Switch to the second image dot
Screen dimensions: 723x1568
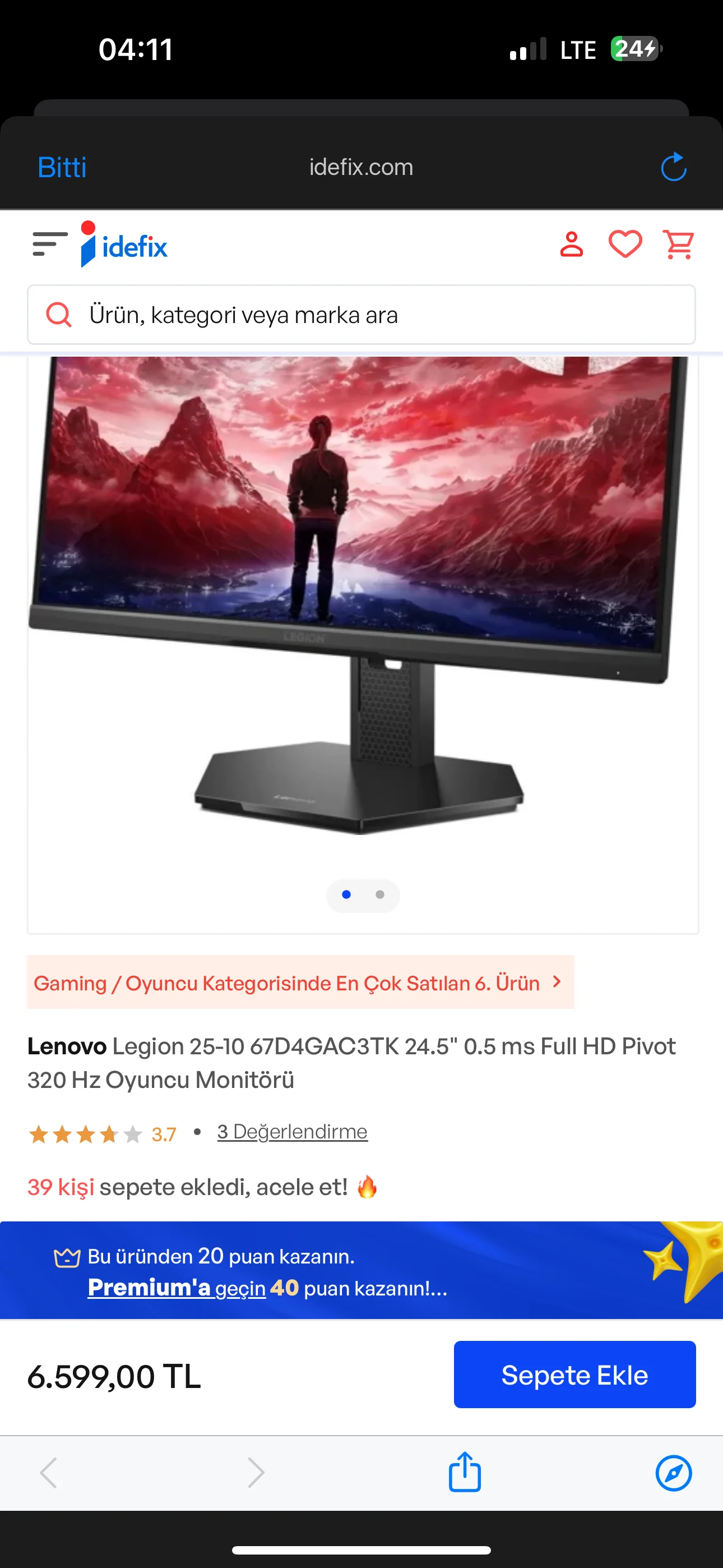pyautogui.click(x=380, y=894)
